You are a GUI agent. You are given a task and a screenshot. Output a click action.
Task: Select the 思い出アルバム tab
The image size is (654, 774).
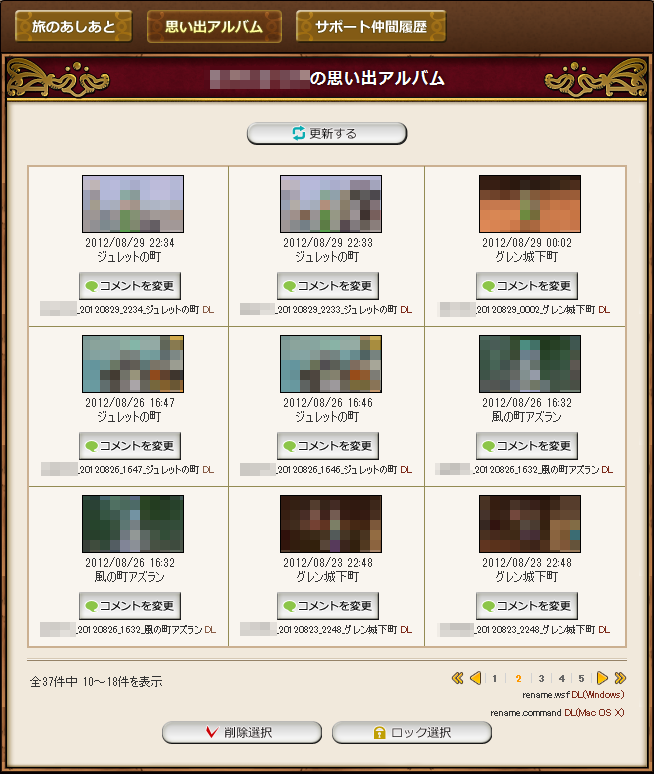(213, 26)
